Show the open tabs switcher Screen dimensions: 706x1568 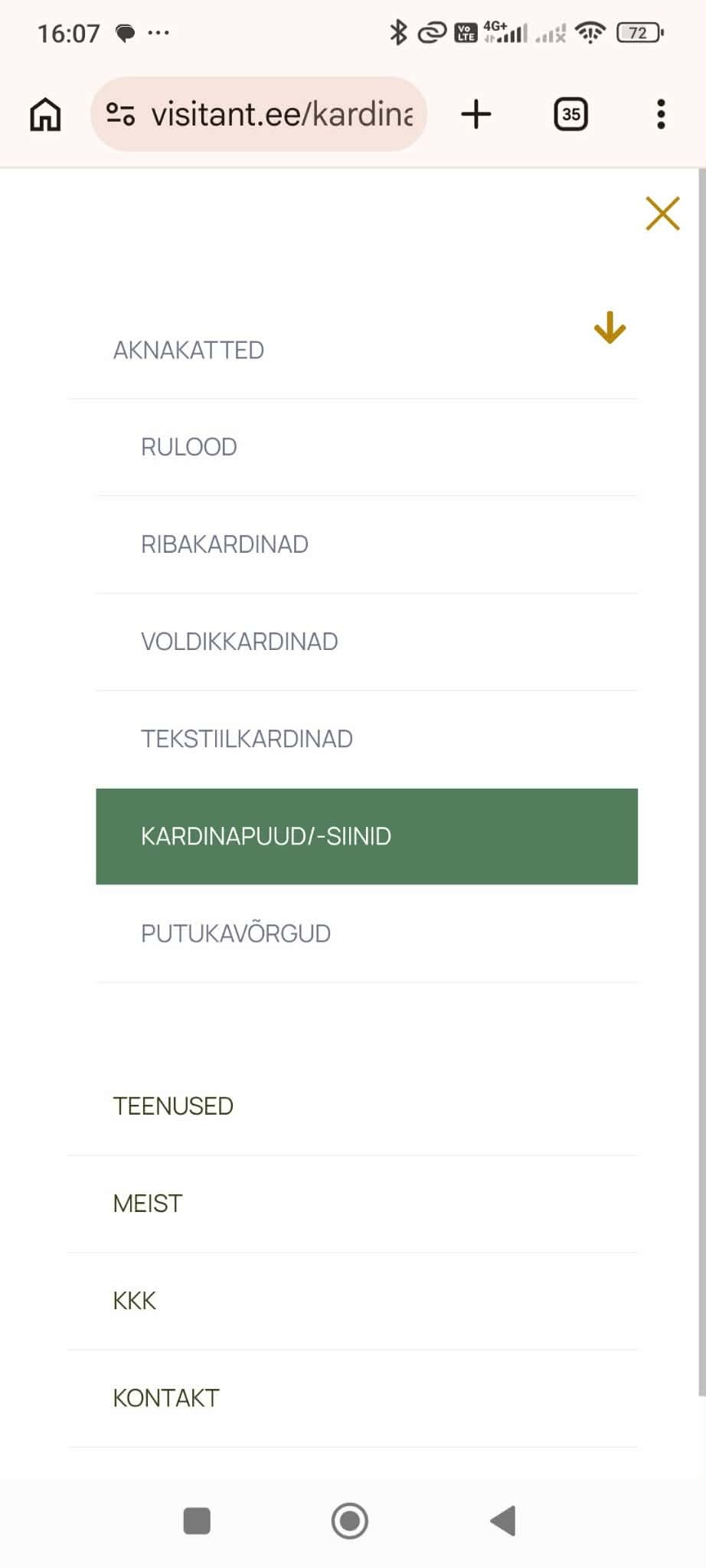(x=570, y=115)
